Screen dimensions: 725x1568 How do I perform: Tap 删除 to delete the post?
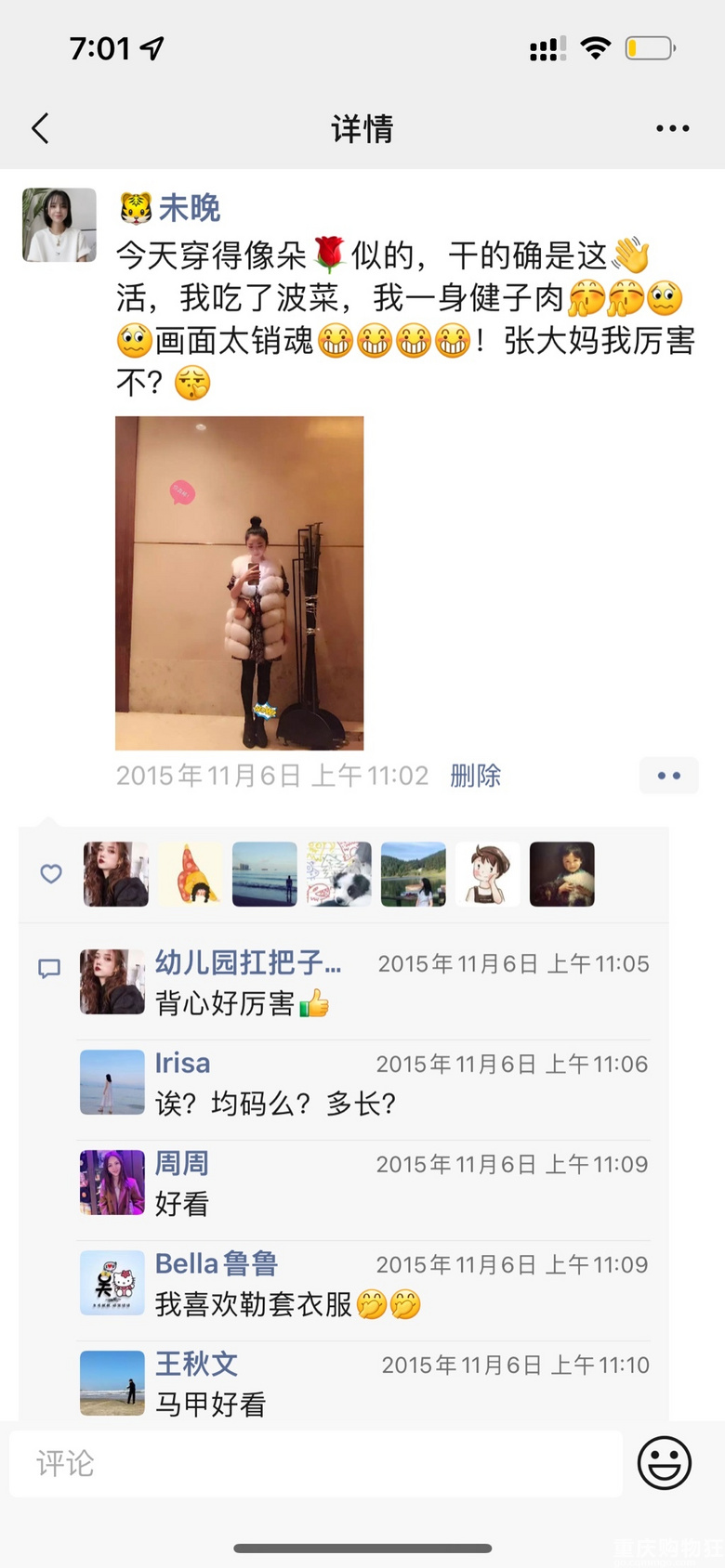475,775
